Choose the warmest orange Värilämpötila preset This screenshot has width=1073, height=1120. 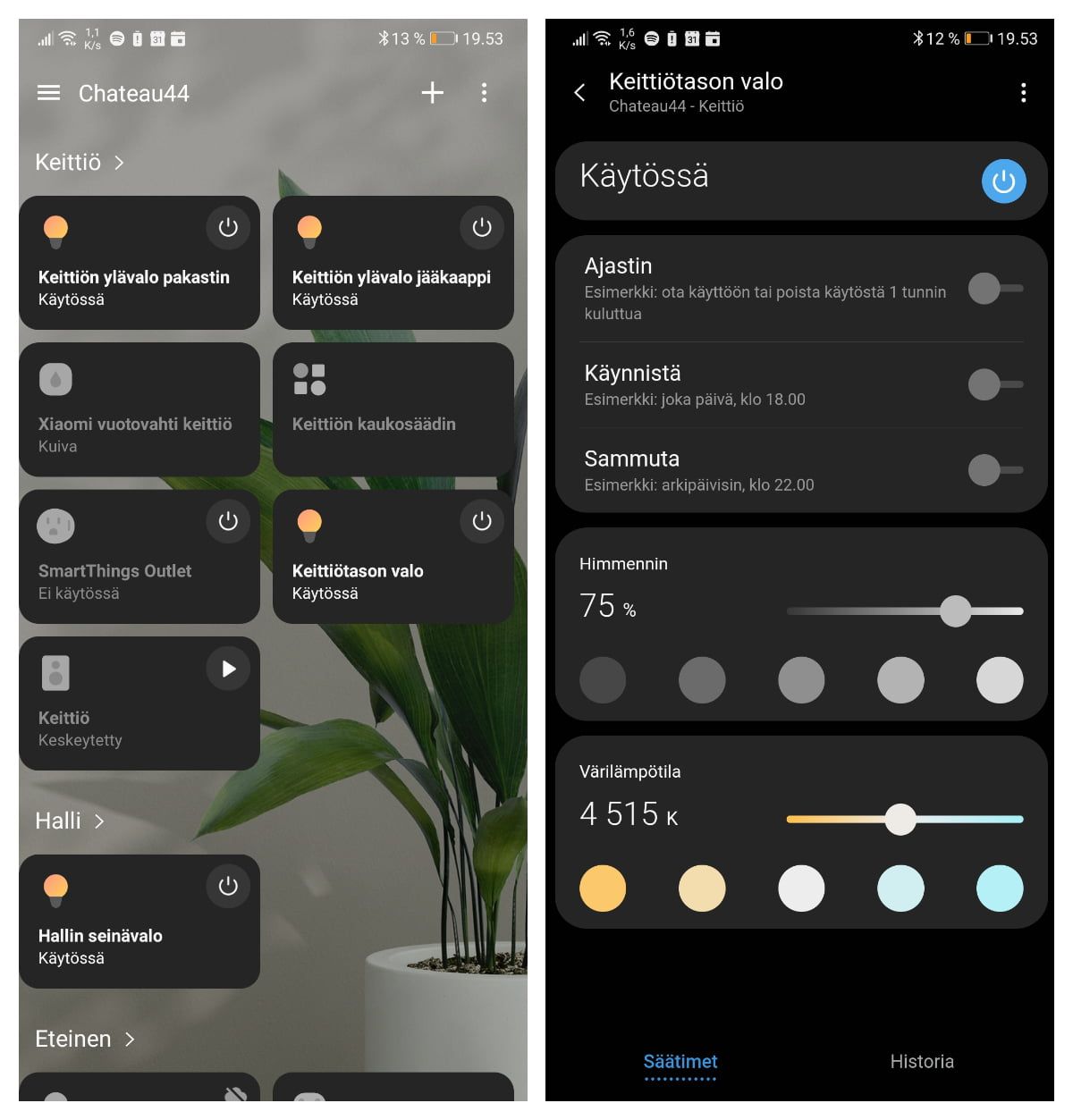603,888
